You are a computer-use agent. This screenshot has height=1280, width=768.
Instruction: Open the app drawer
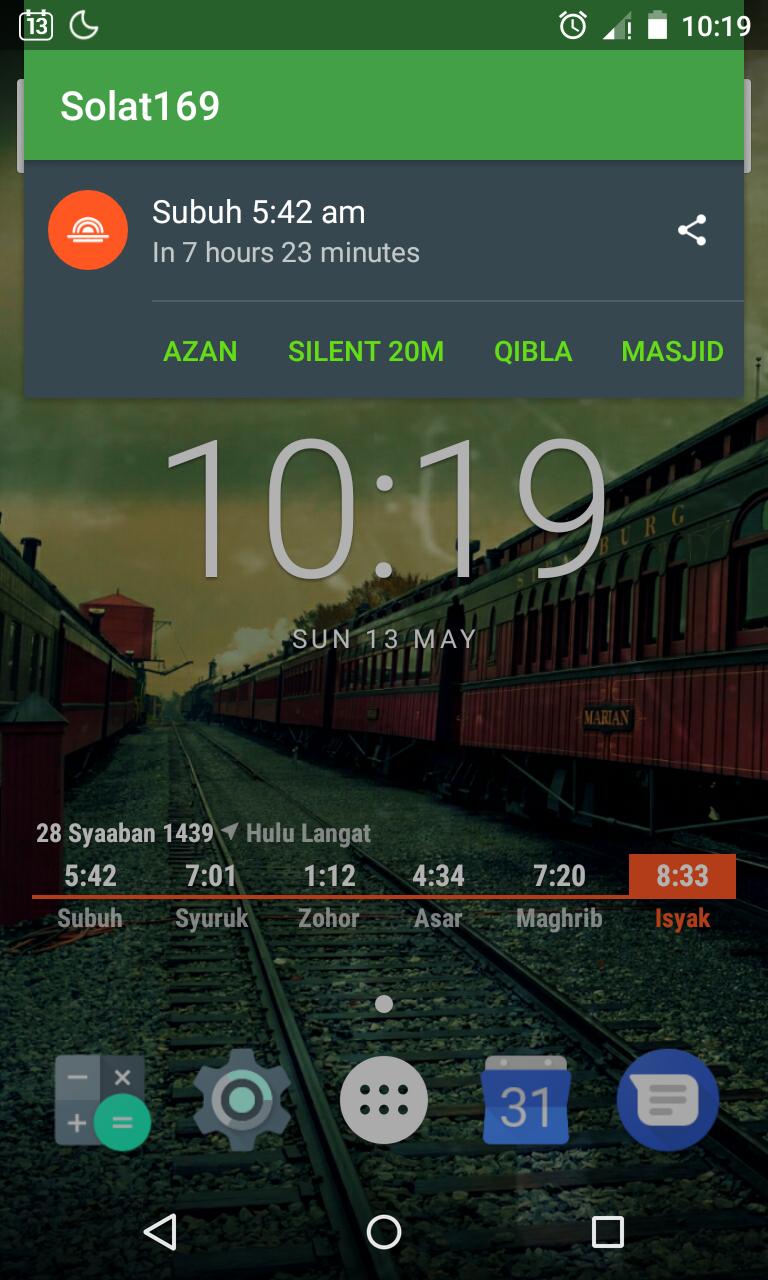[384, 1100]
